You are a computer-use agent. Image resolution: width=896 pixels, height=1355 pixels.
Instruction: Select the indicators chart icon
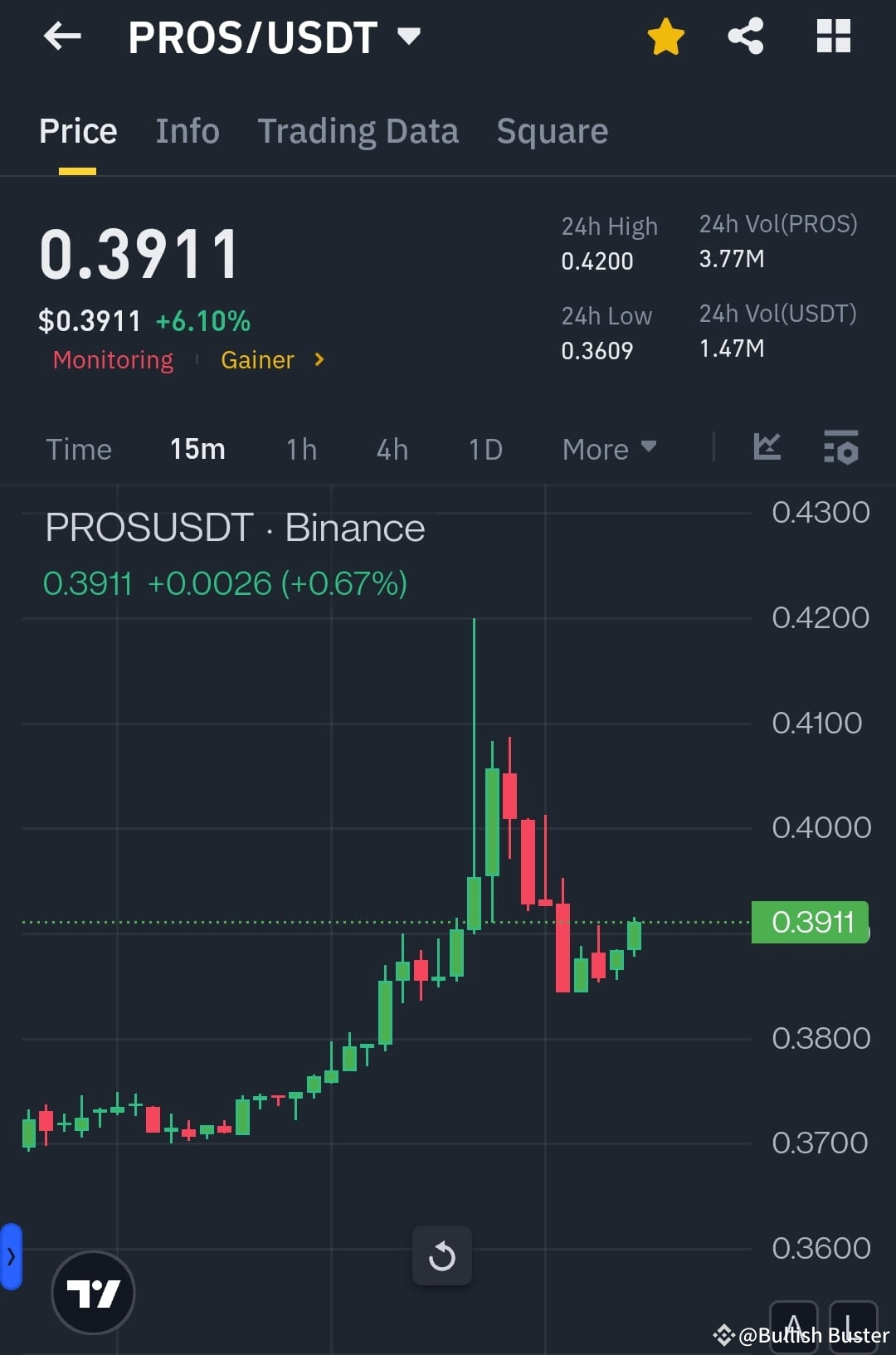(767, 446)
